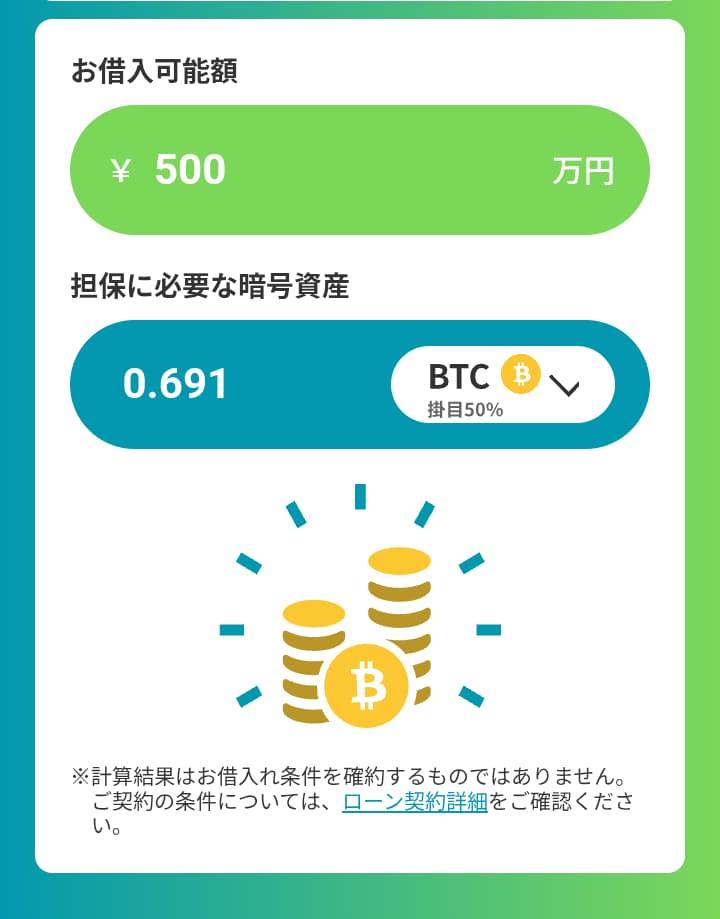Open the ローン契約詳細 link

414,802
